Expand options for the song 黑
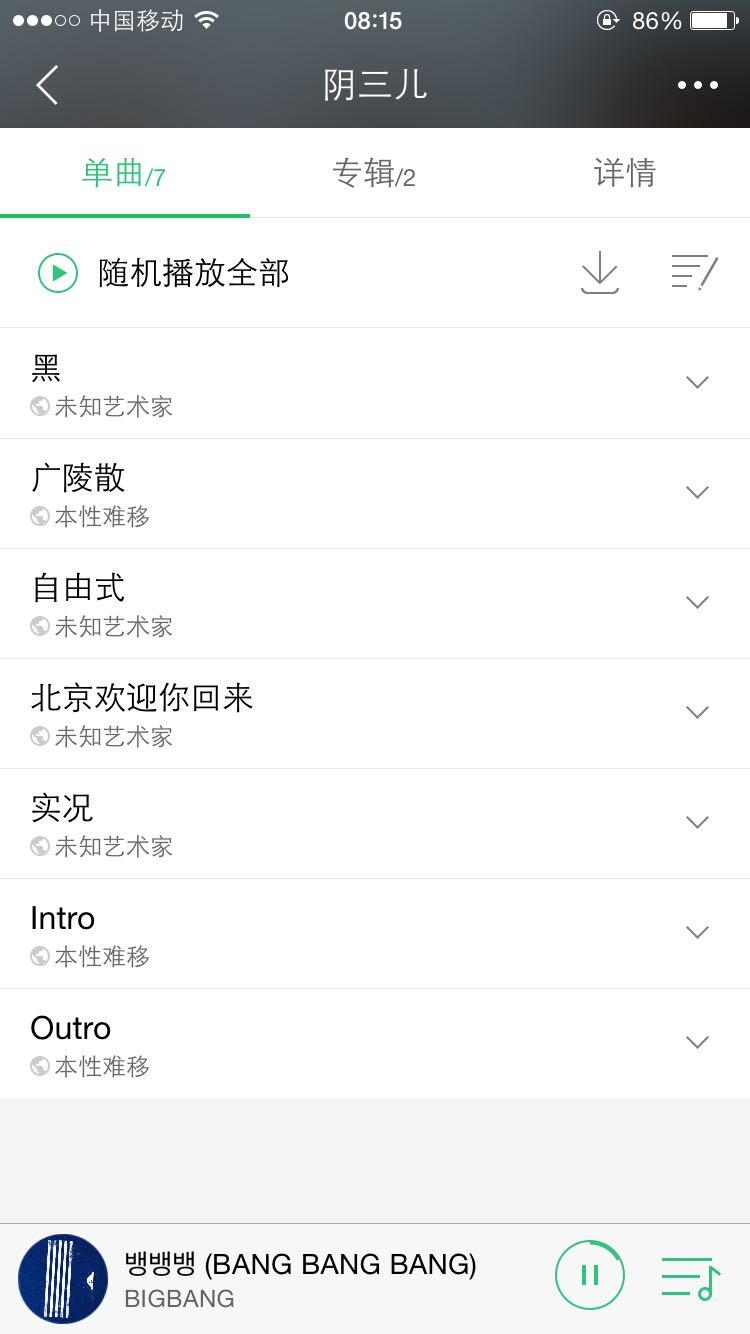Screen dimensions: 750x1334 click(696, 381)
